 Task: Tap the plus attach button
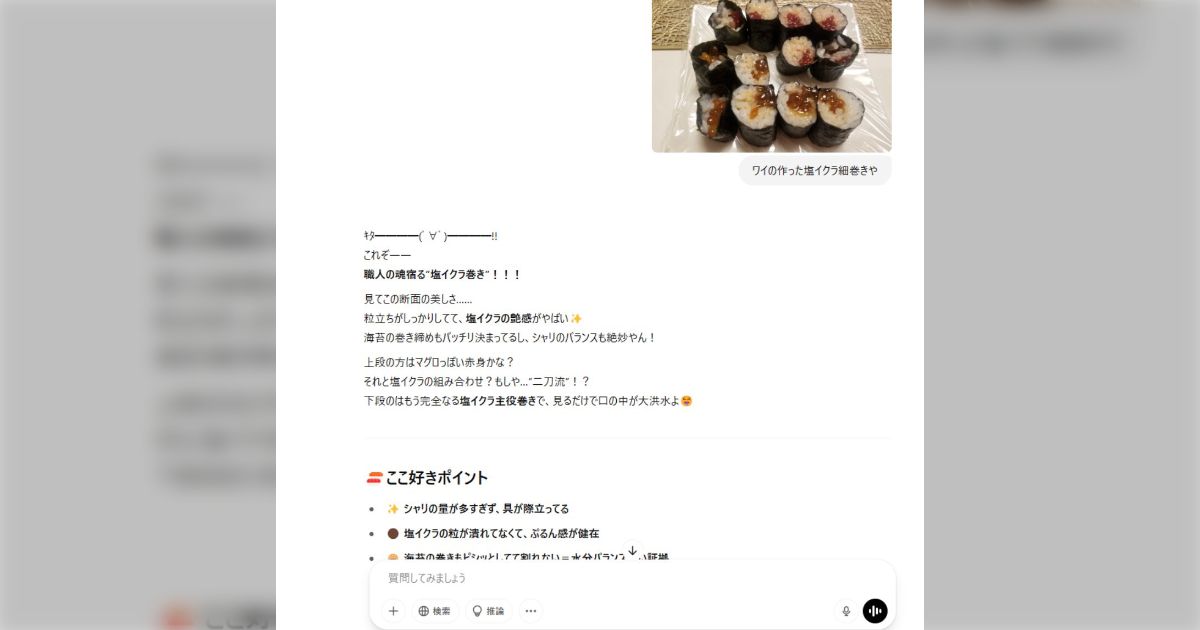click(393, 611)
